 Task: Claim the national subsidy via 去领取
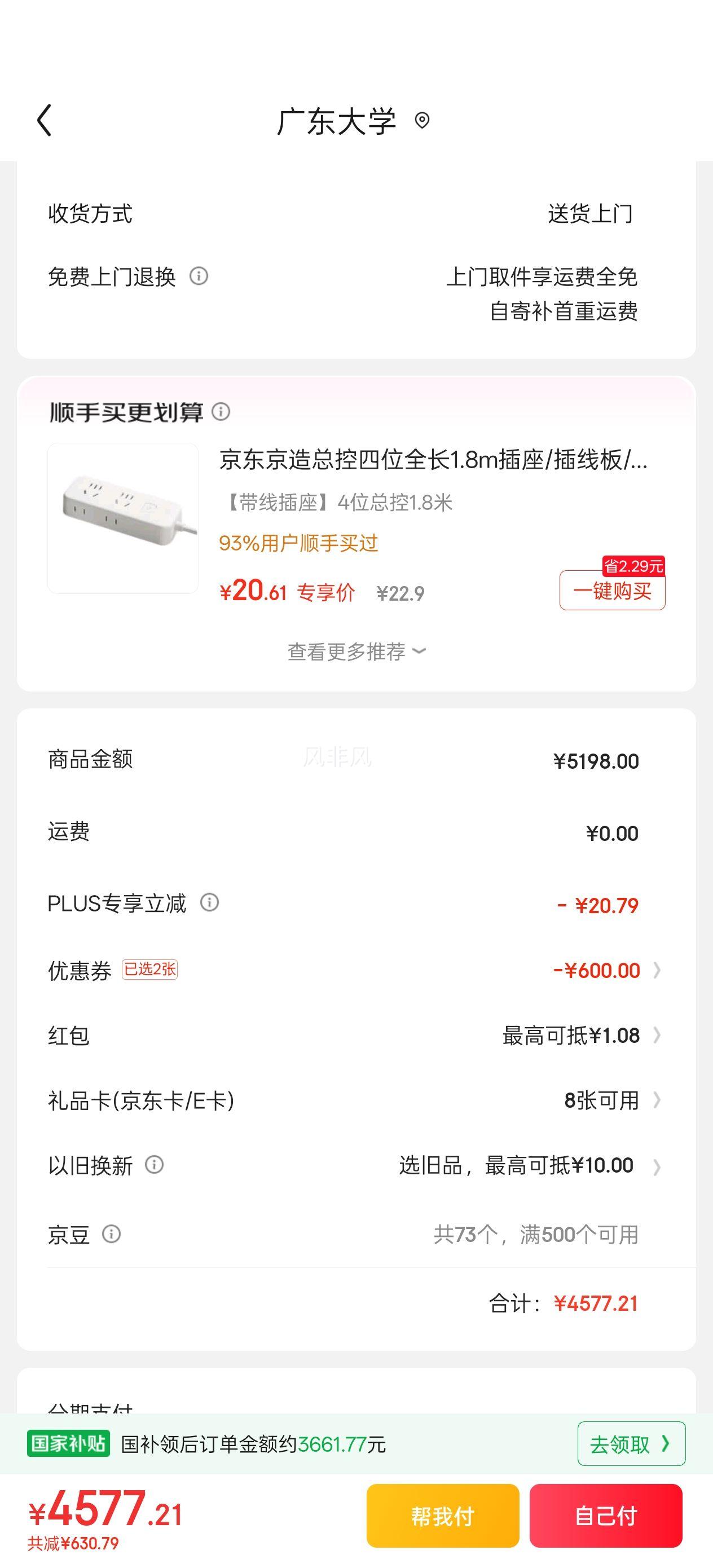point(631,1444)
